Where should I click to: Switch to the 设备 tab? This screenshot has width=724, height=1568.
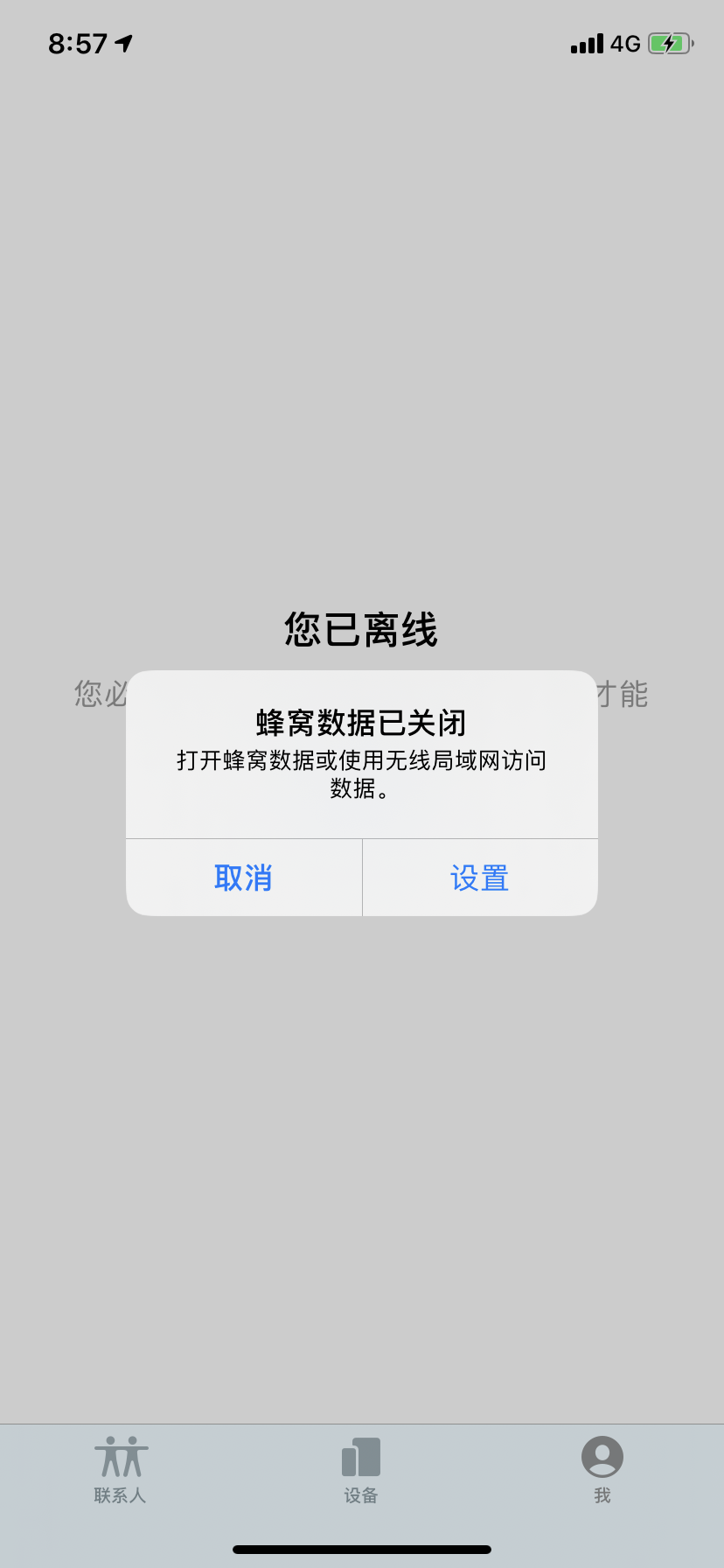tap(361, 1470)
